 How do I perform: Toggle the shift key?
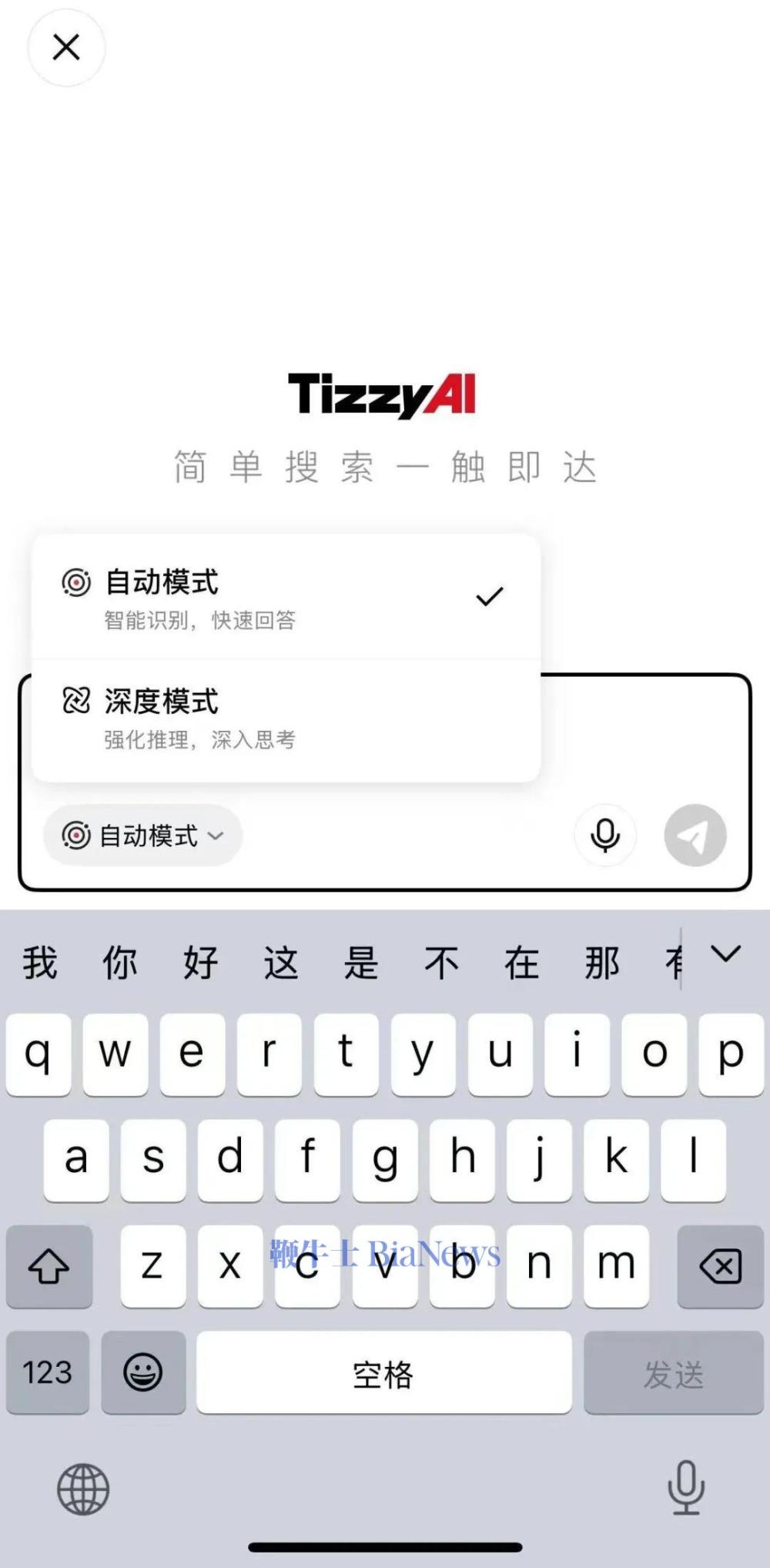pos(49,1266)
